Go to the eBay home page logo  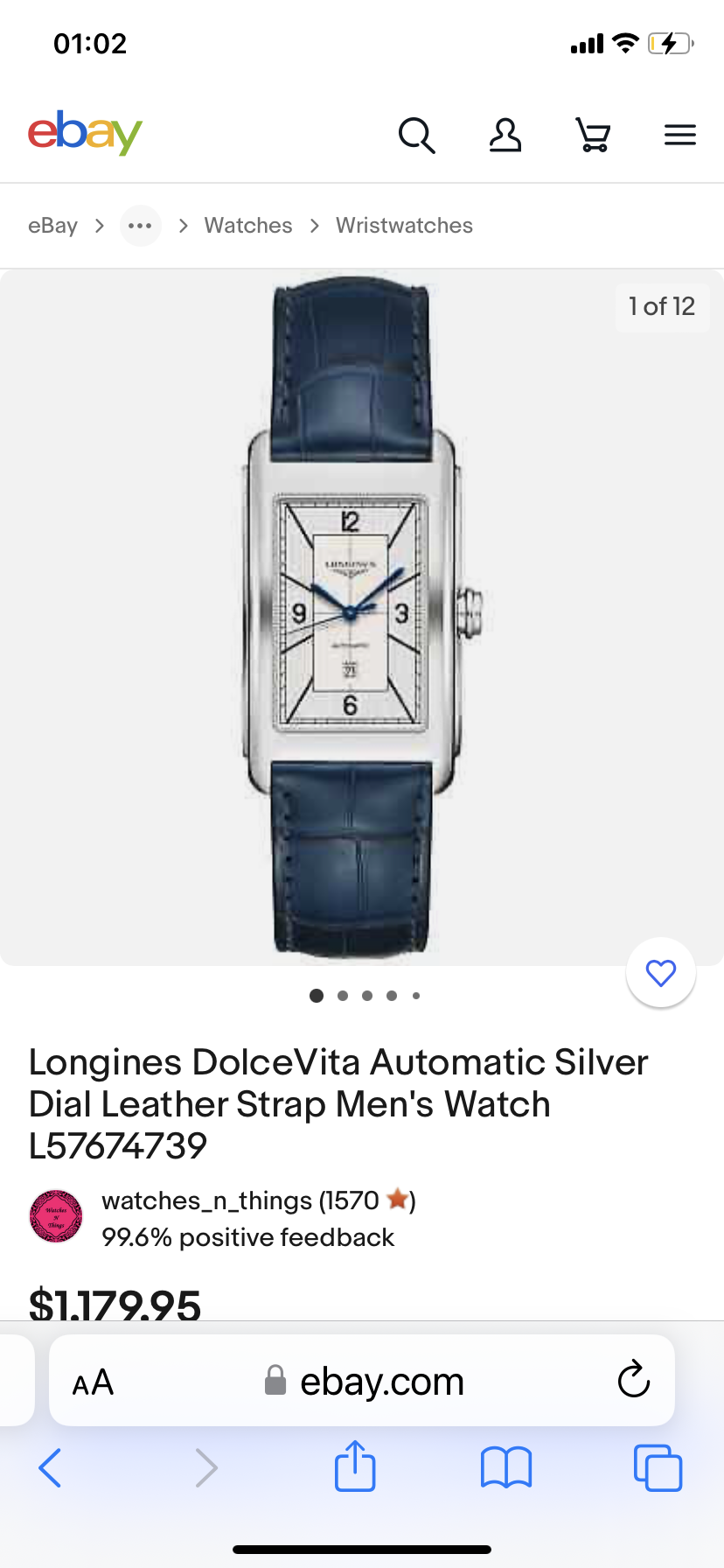coord(85,133)
